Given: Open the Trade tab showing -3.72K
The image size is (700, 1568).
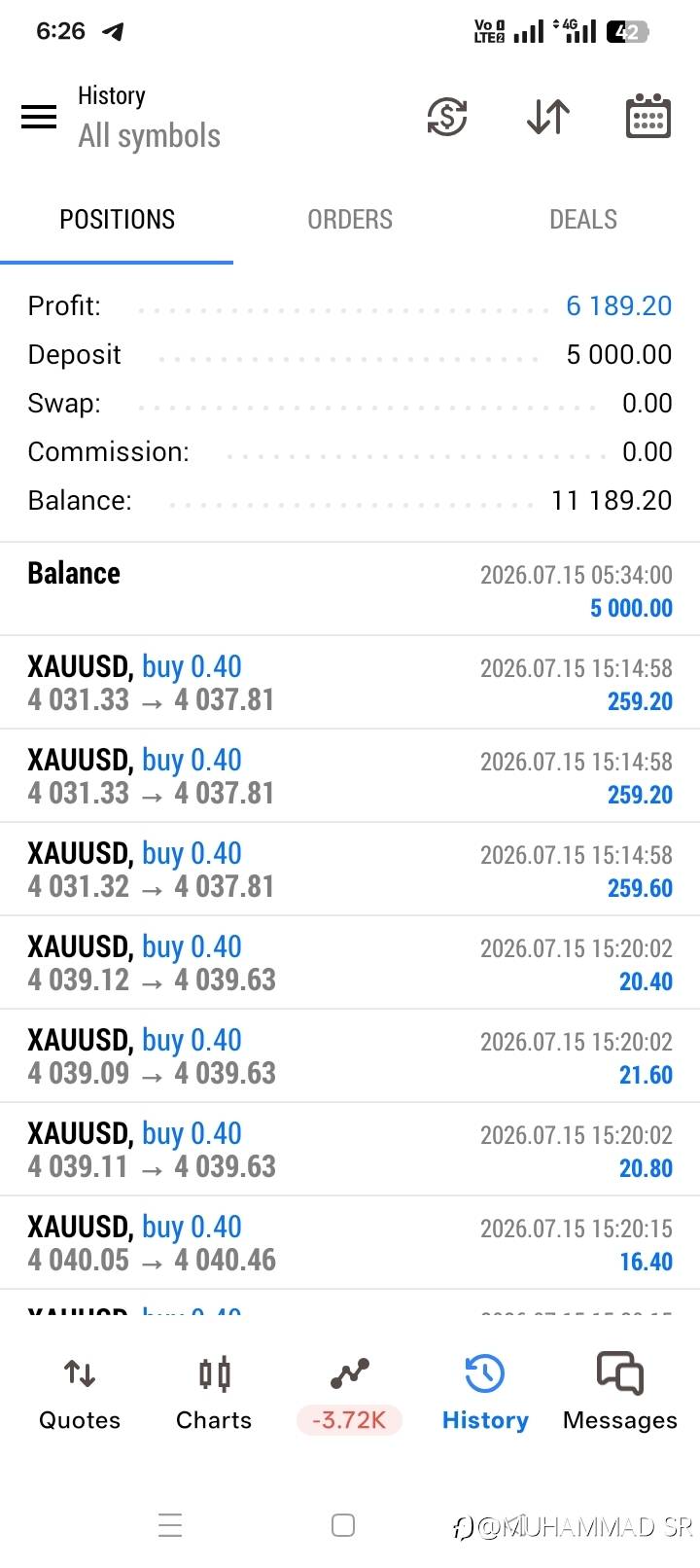Looking at the screenshot, I should click(349, 1393).
